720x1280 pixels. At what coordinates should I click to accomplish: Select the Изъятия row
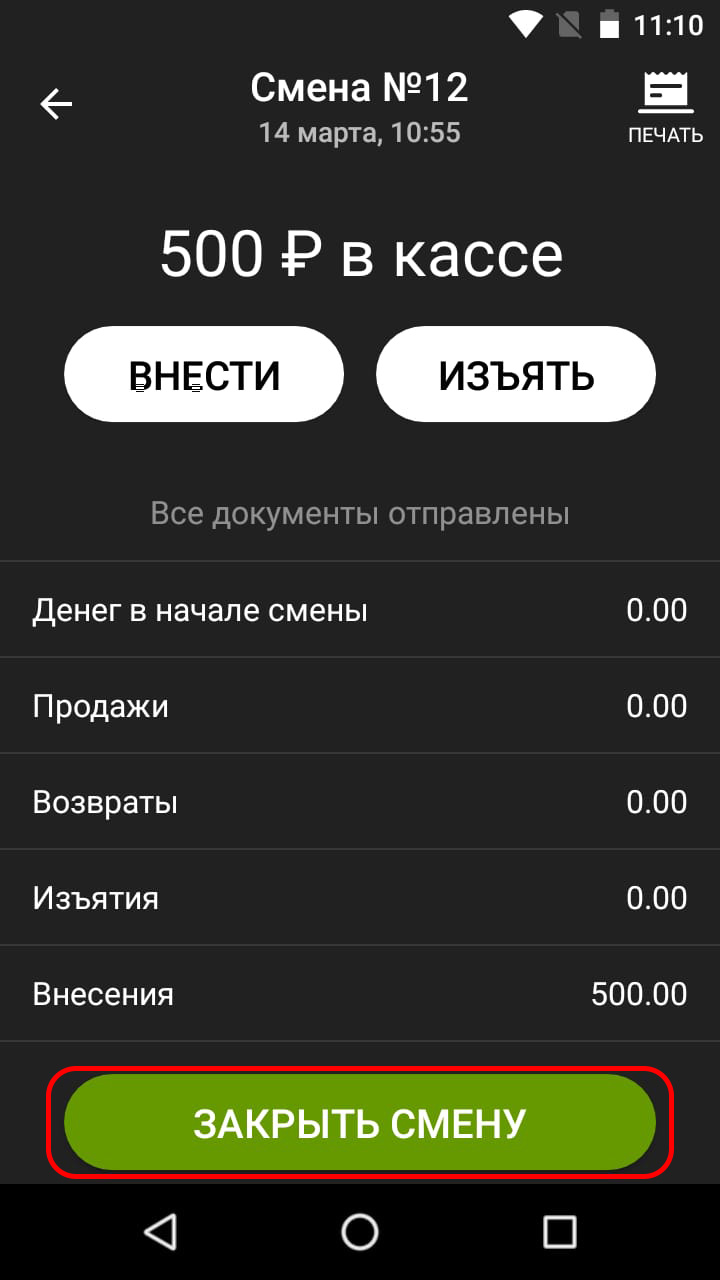pyautogui.click(x=360, y=897)
